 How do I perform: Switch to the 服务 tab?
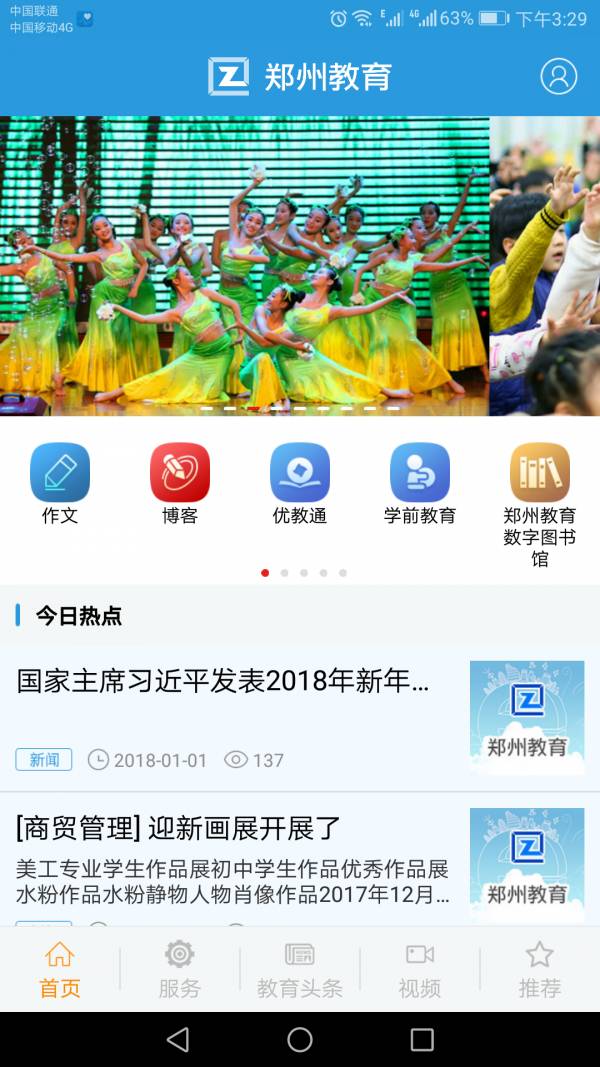180,969
